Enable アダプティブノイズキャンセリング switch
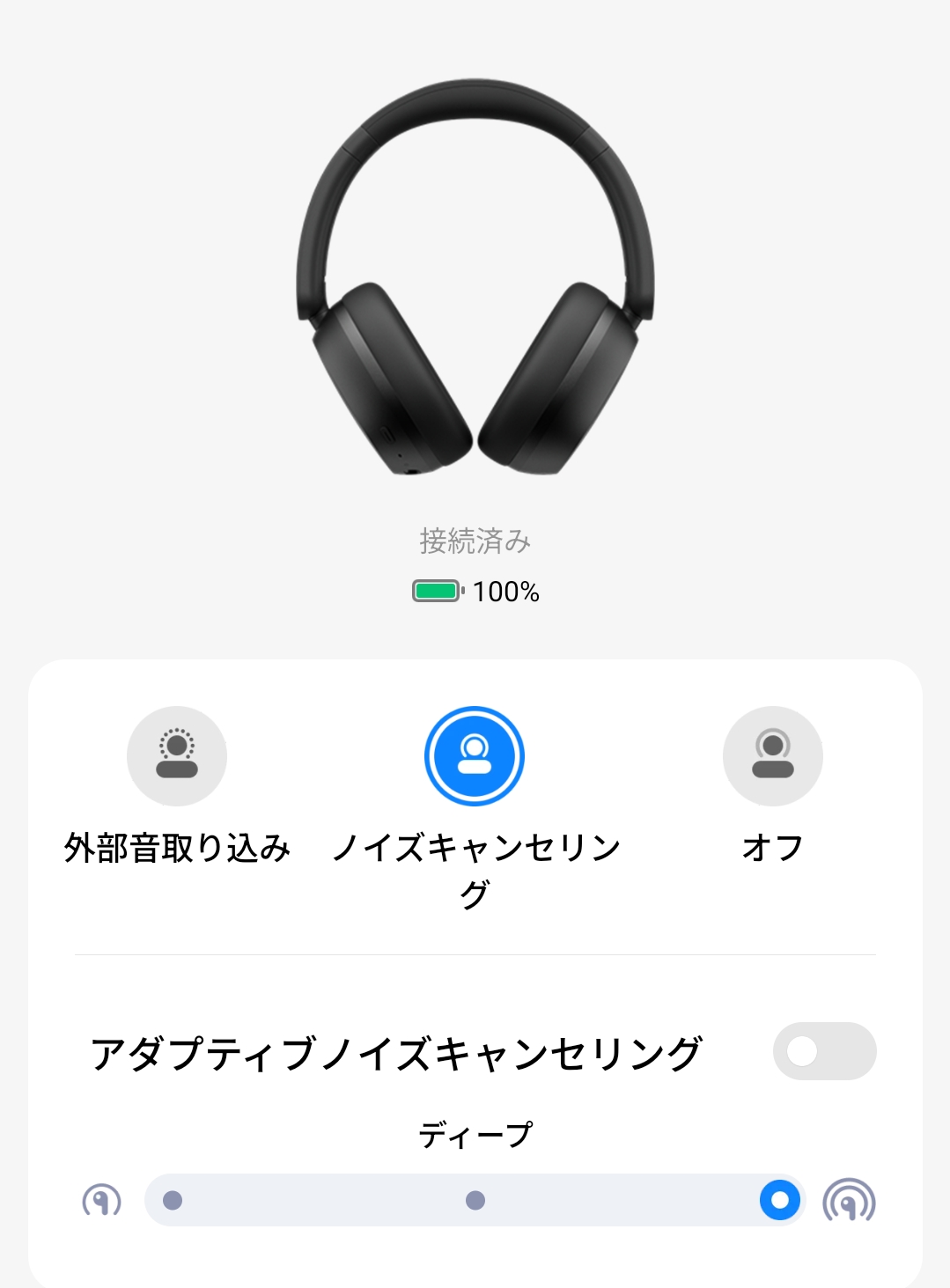Viewport: 950px width, 1288px height. tap(824, 1051)
